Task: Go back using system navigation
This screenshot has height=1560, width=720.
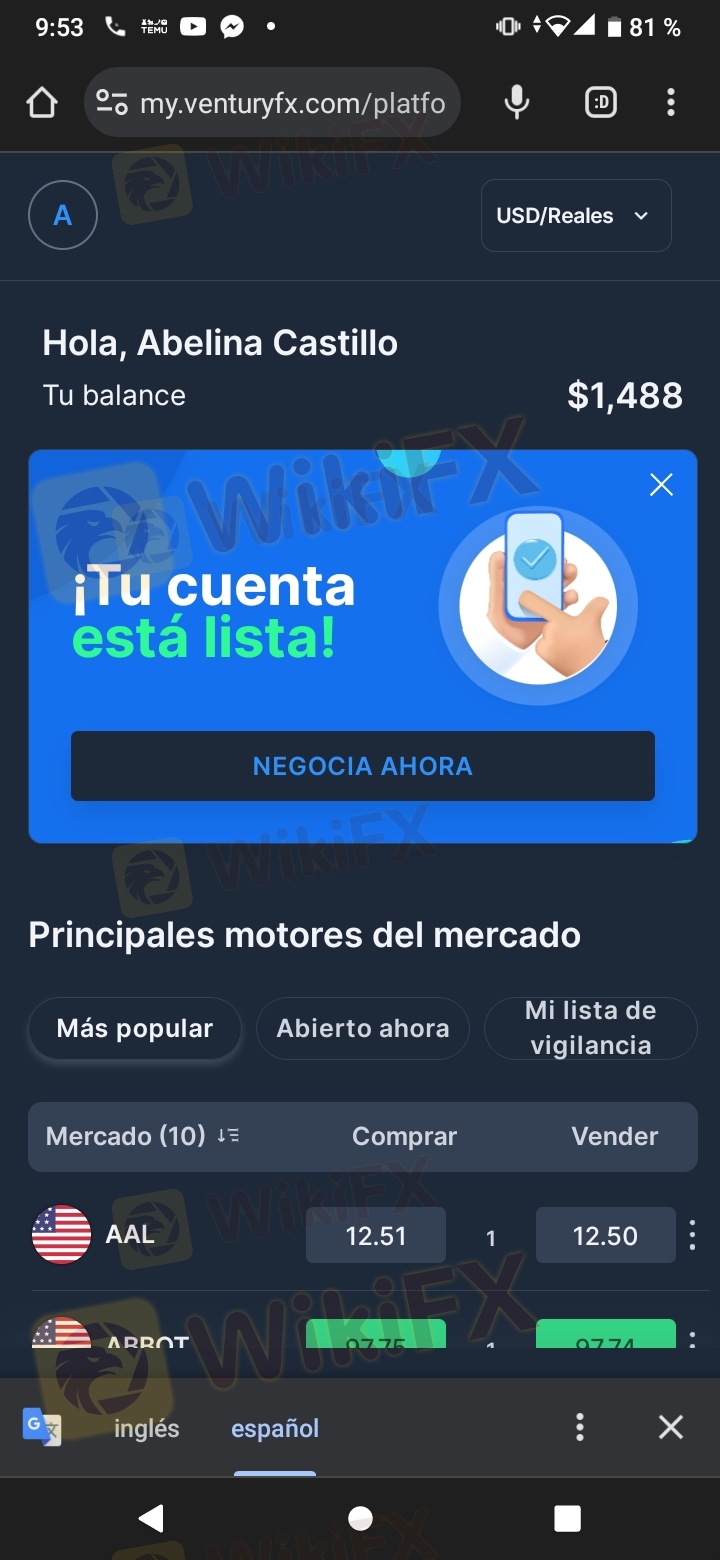Action: tap(152, 1519)
